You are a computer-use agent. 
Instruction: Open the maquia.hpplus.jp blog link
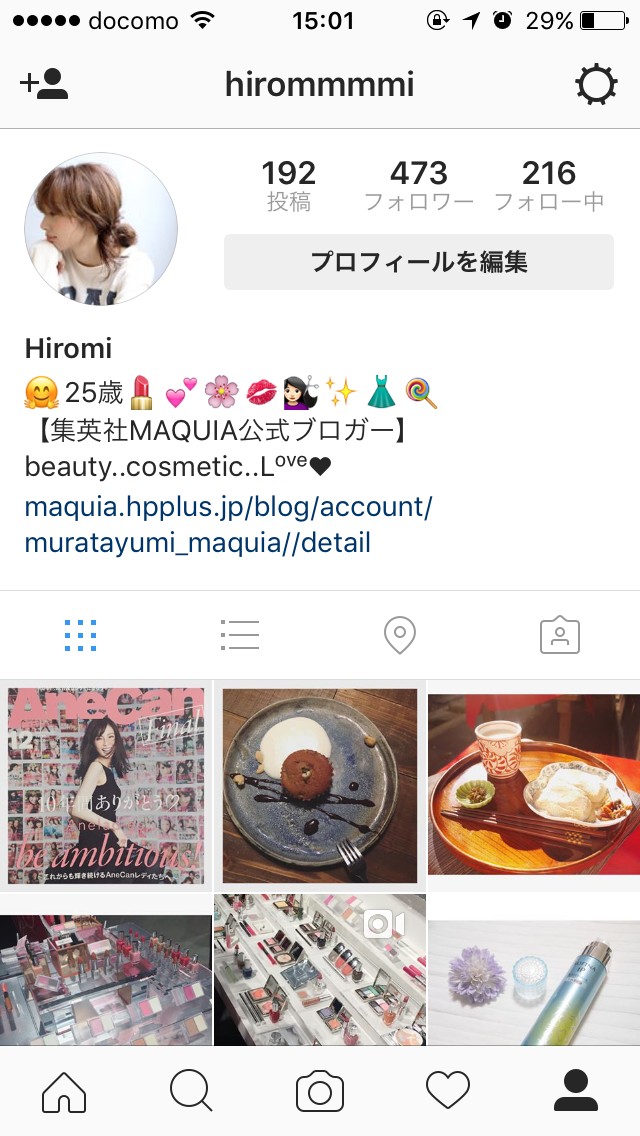pos(228,524)
